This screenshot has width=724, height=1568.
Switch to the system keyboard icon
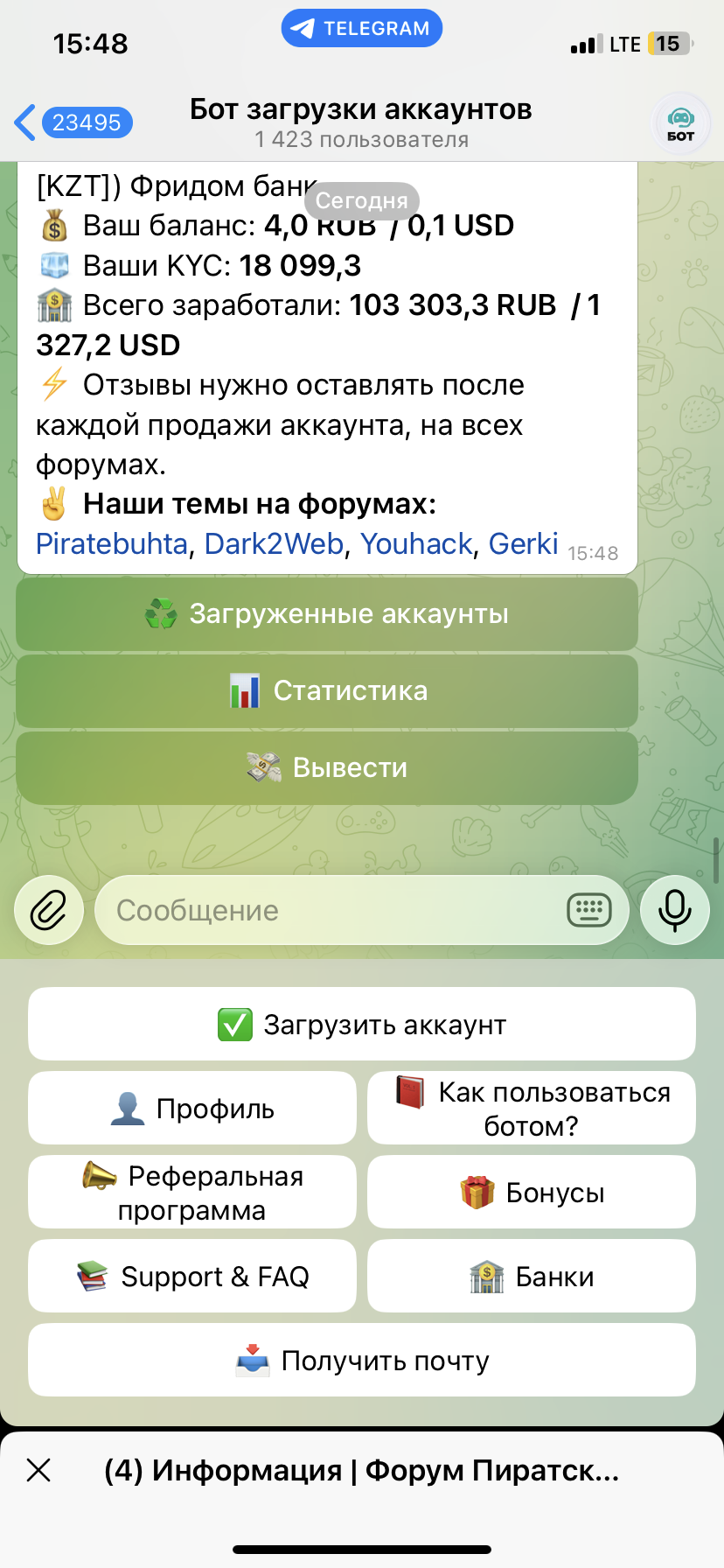tap(589, 911)
